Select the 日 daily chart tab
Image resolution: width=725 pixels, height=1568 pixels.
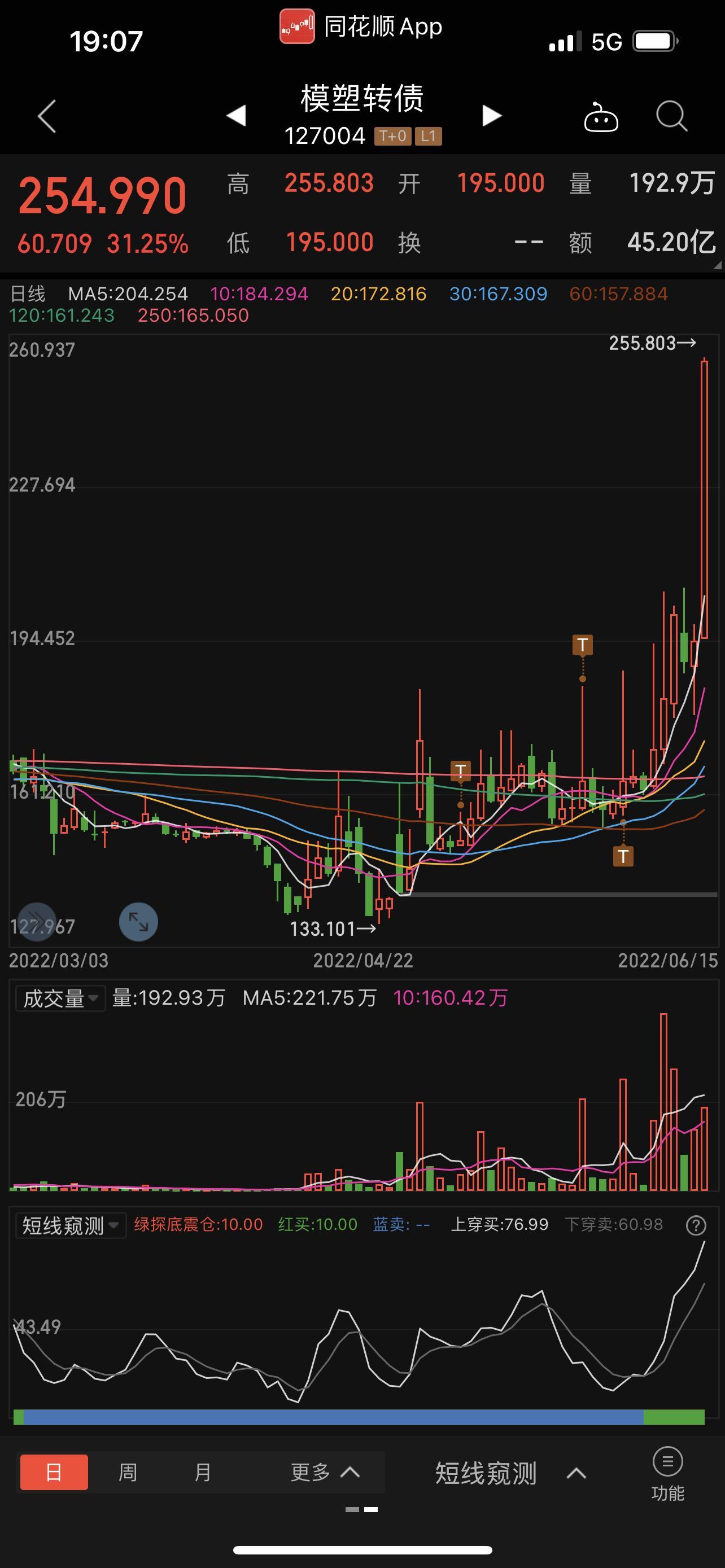(54, 1473)
